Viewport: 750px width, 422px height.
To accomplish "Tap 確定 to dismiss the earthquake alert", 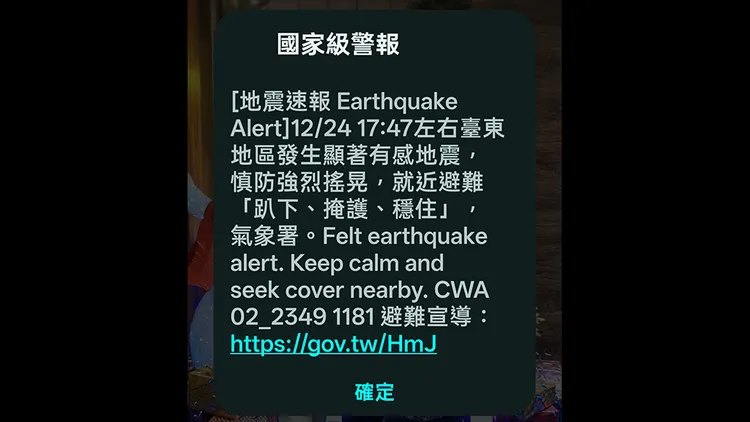I will coord(375,391).
